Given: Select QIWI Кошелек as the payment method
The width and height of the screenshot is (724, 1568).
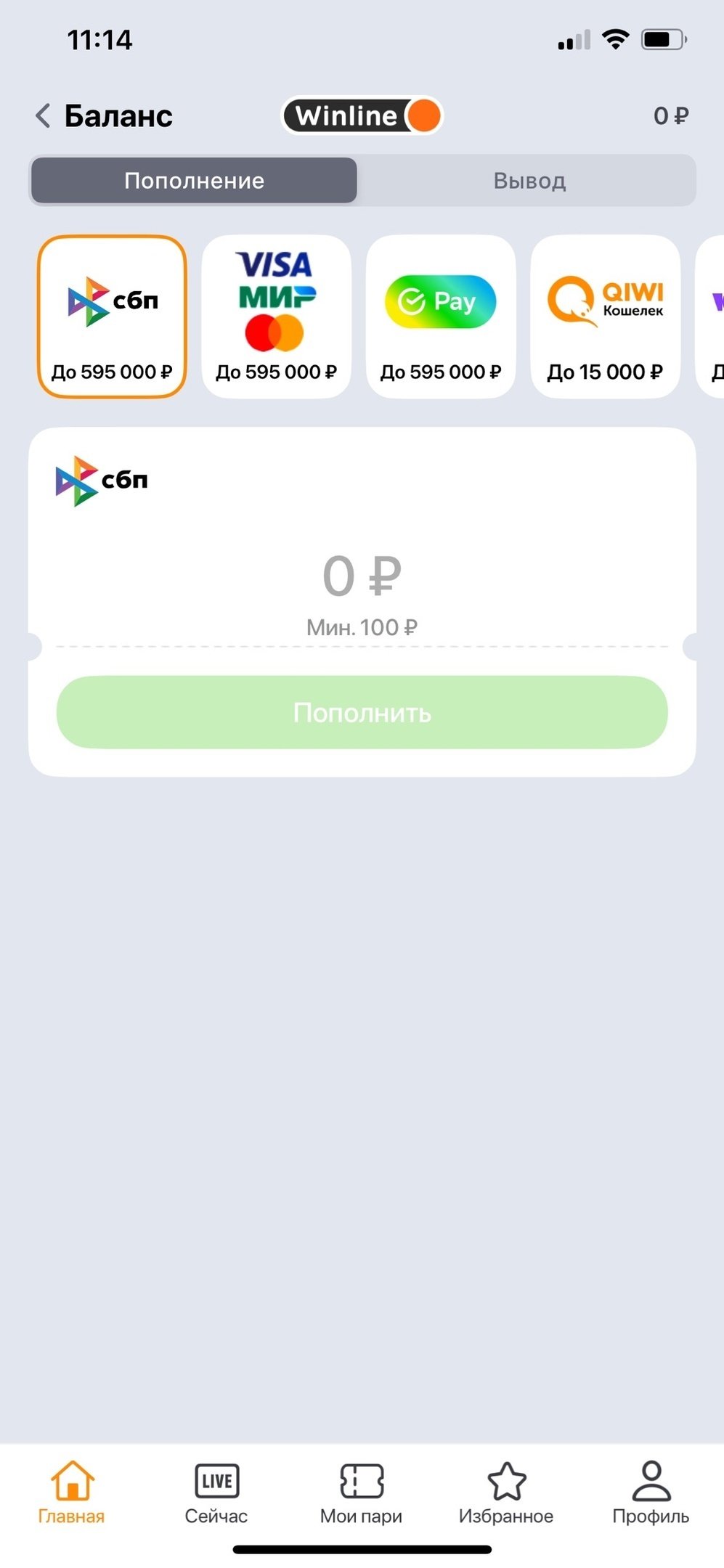Looking at the screenshot, I should click(x=606, y=317).
